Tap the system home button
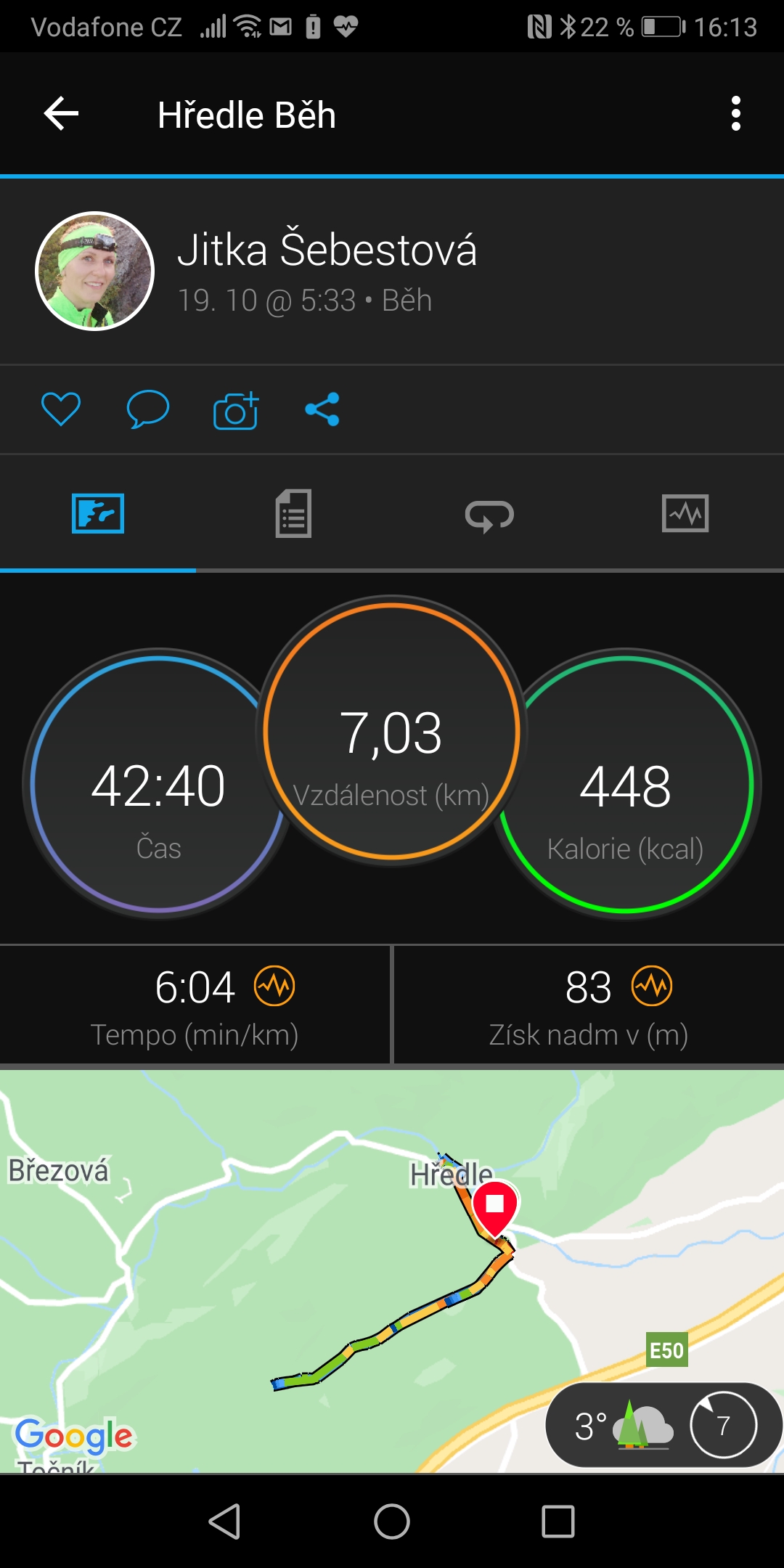The height and width of the screenshot is (1568, 784). [x=392, y=1521]
